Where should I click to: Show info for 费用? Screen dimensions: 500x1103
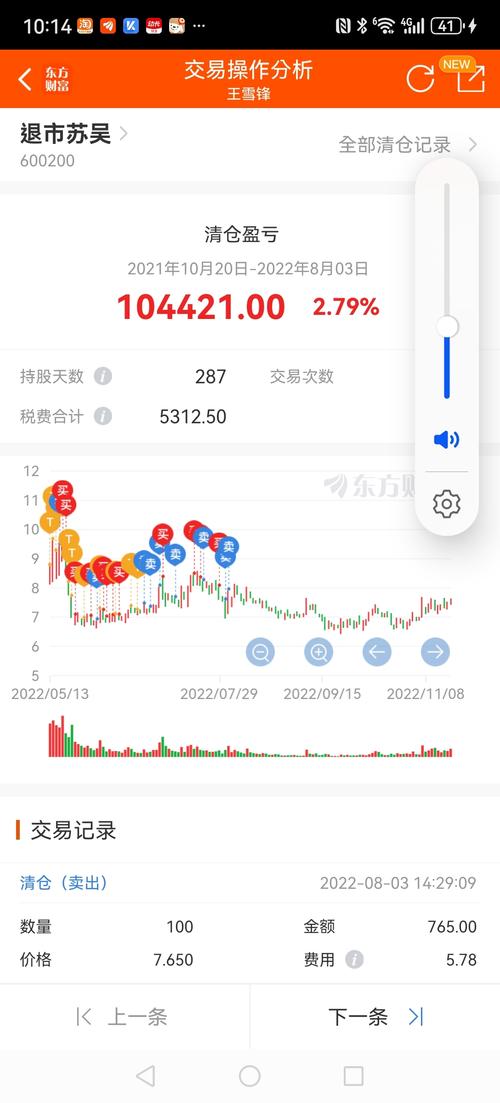354,959
